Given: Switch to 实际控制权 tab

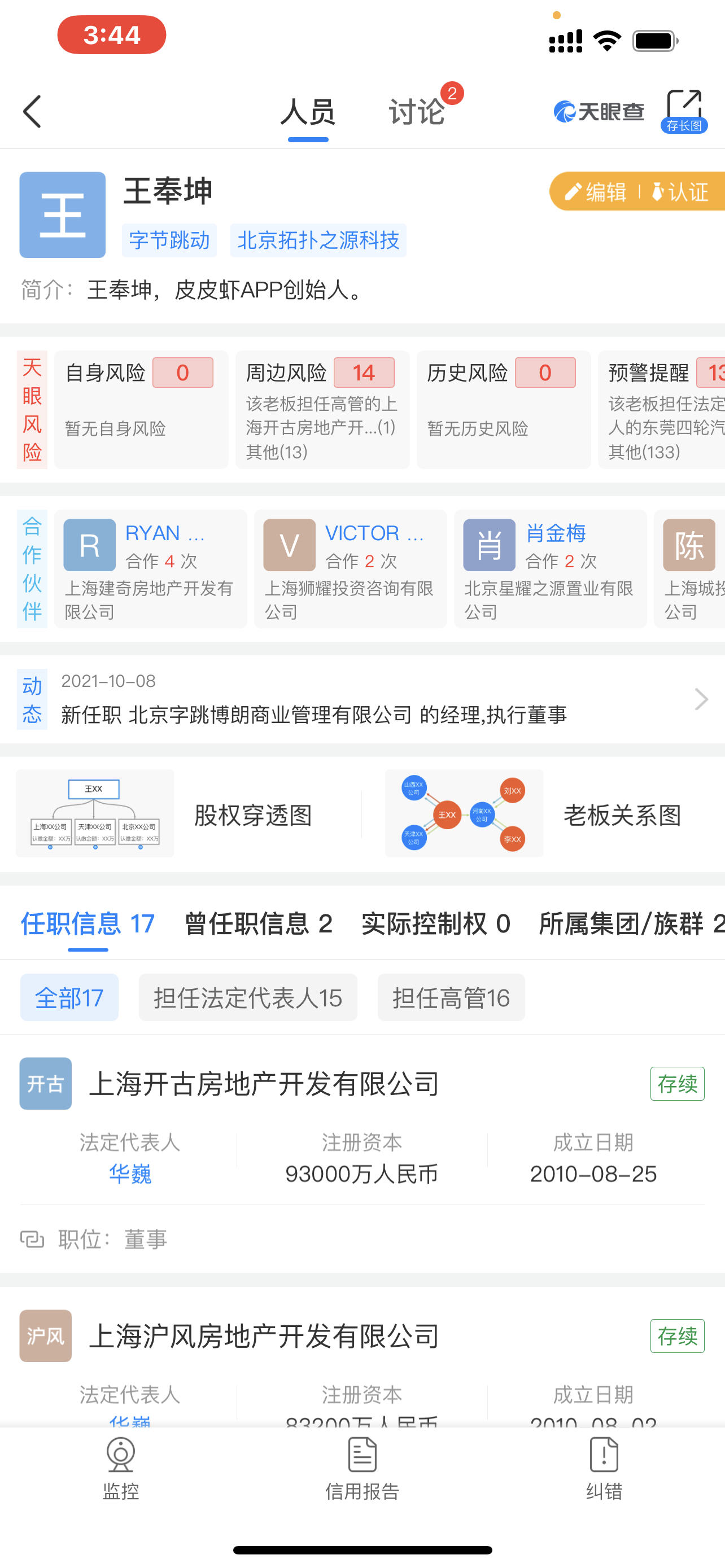Looking at the screenshot, I should pyautogui.click(x=435, y=924).
